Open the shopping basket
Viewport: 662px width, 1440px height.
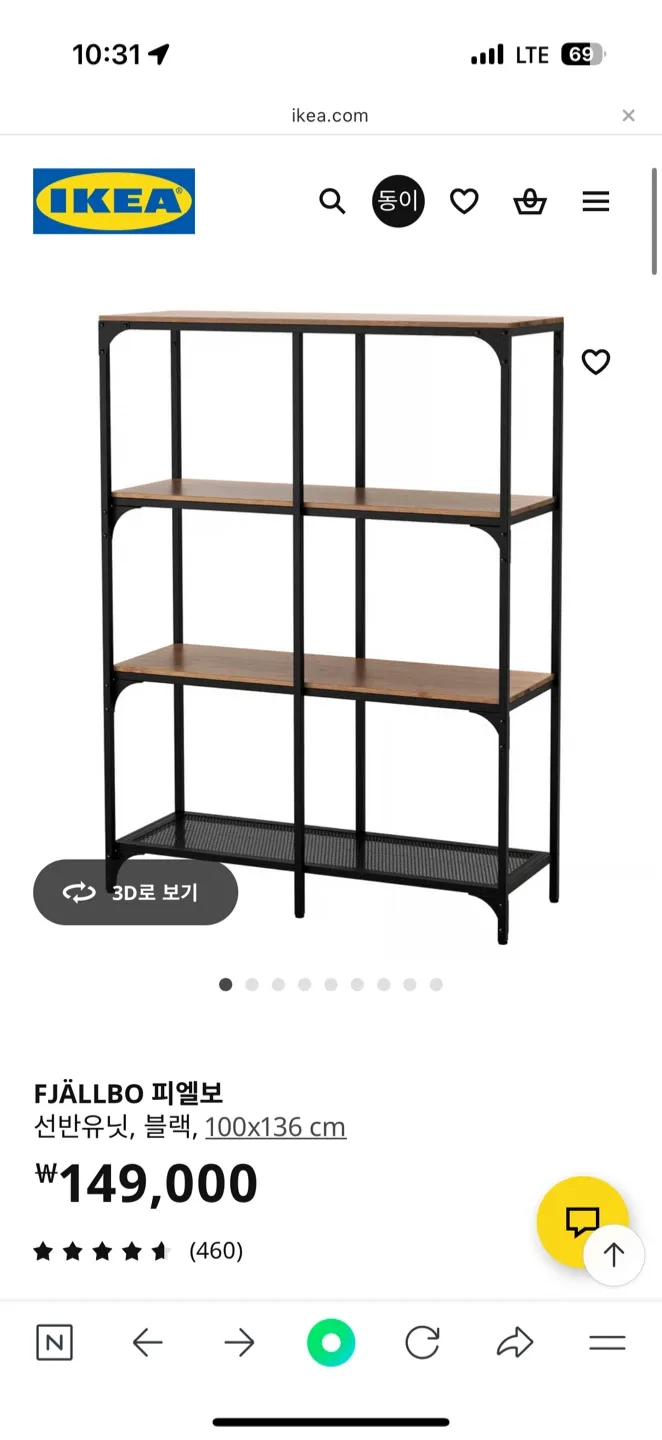coord(530,202)
